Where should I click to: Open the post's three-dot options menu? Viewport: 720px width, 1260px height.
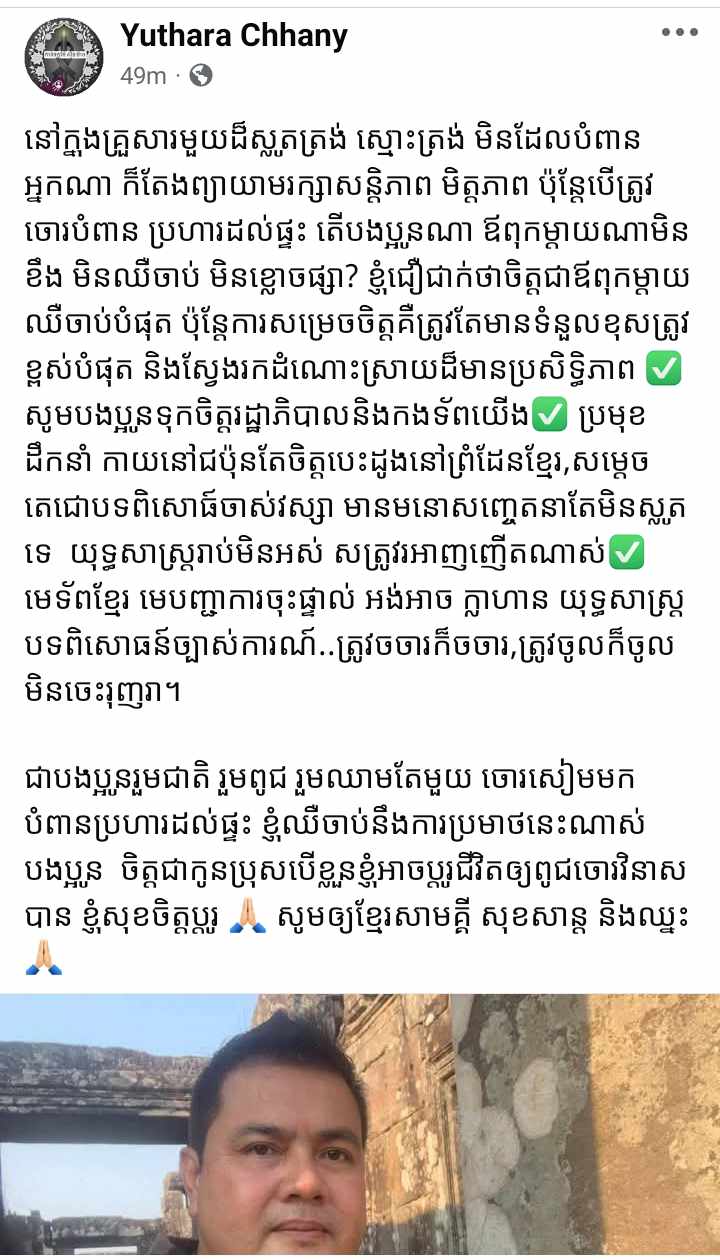[680, 32]
